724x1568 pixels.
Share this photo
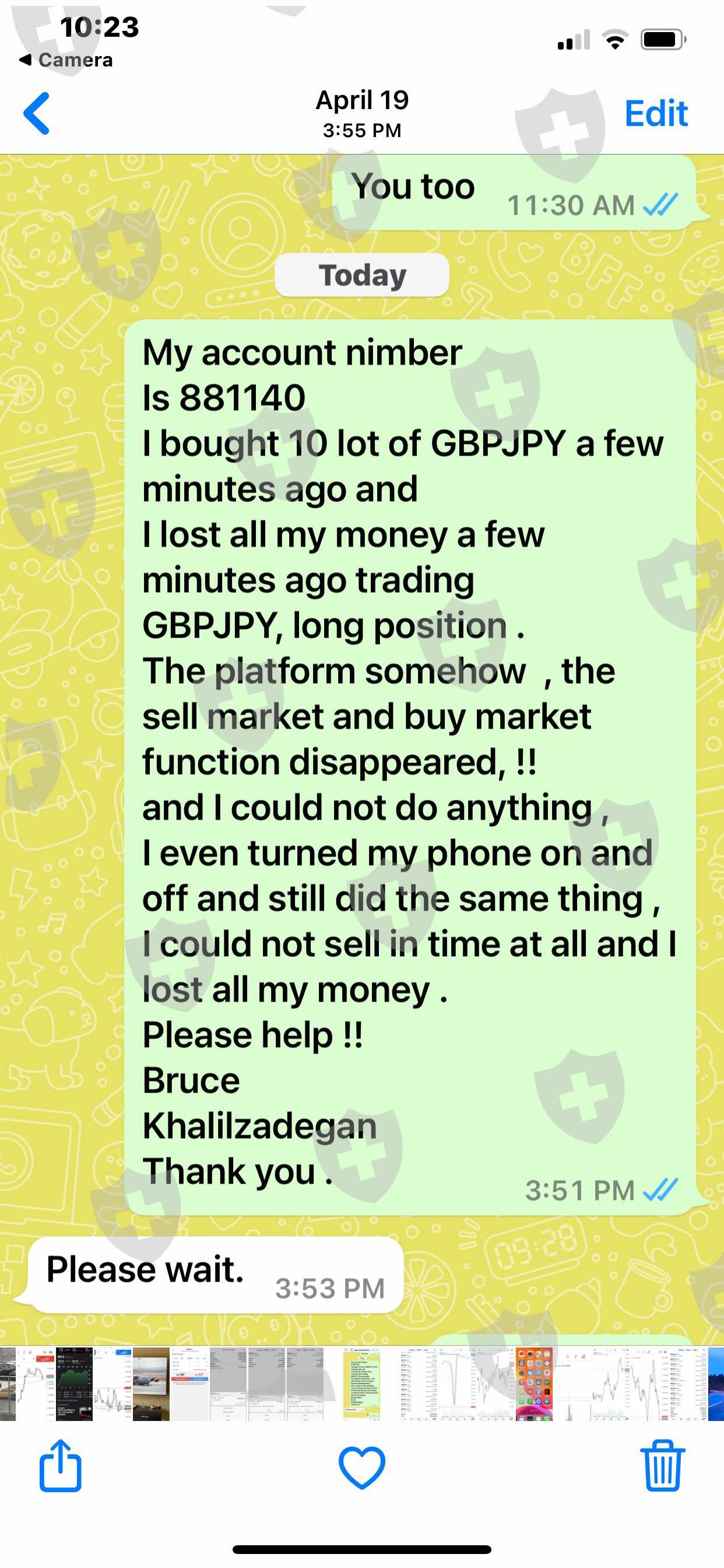tap(60, 1466)
